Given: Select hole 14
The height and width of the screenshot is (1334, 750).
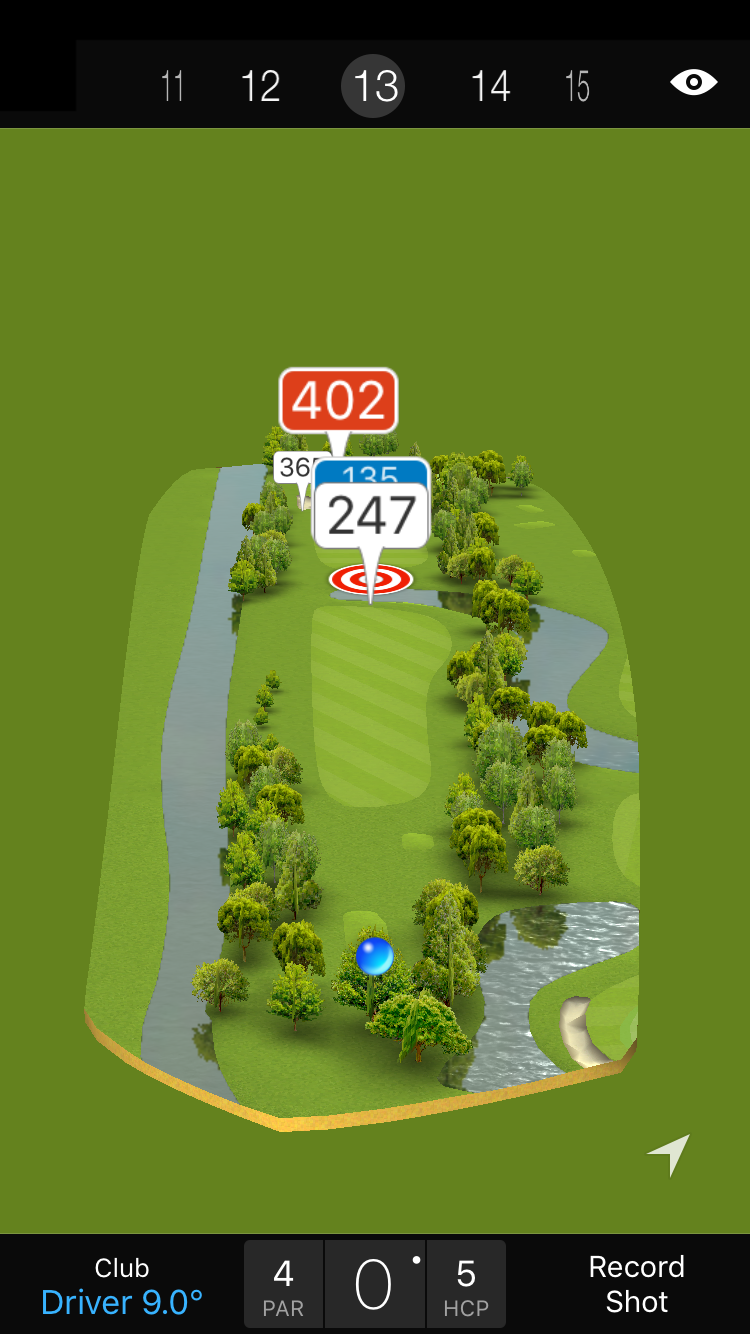Looking at the screenshot, I should pyautogui.click(x=490, y=86).
